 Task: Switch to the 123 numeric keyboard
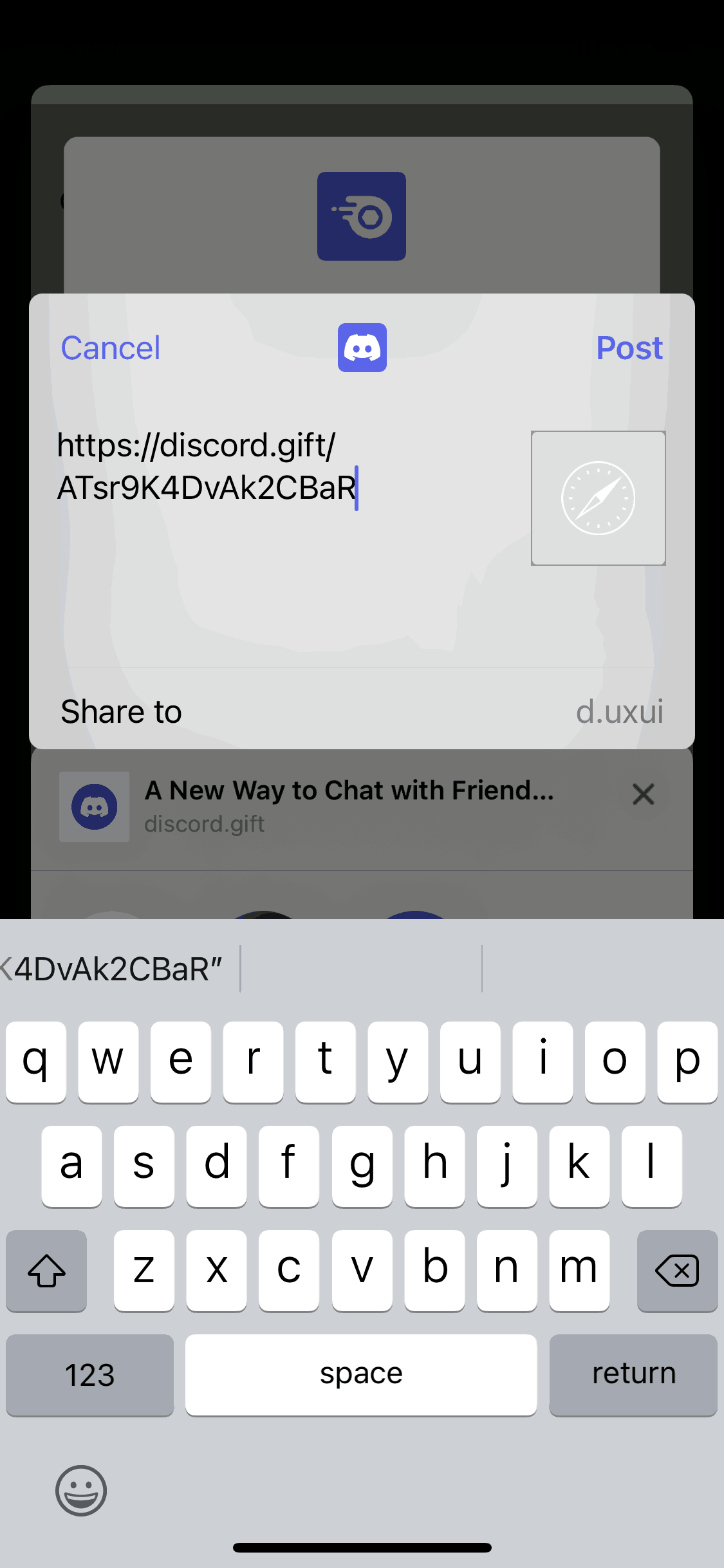pyautogui.click(x=89, y=1374)
